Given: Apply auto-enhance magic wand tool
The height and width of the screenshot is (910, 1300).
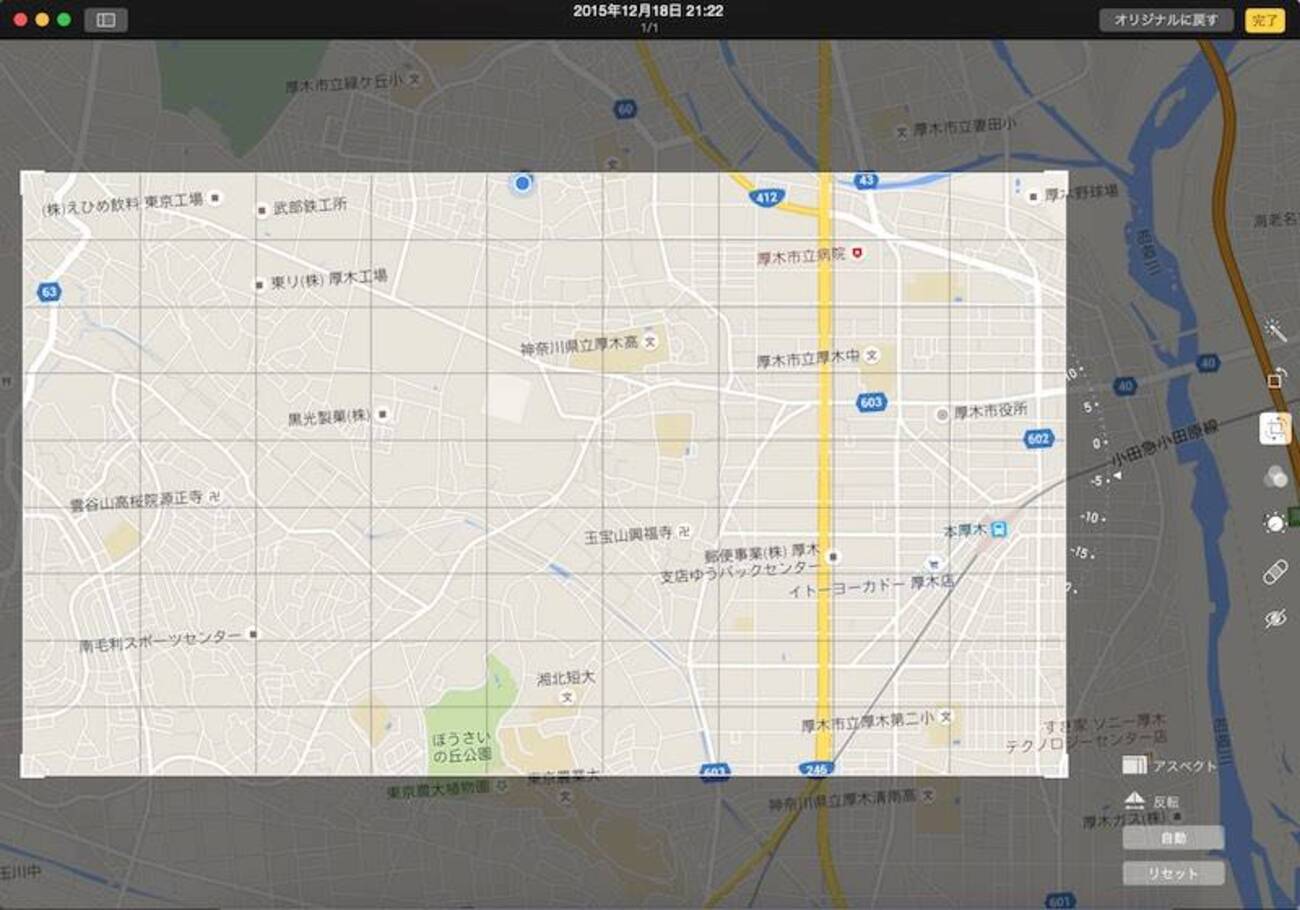Looking at the screenshot, I should tap(1274, 329).
